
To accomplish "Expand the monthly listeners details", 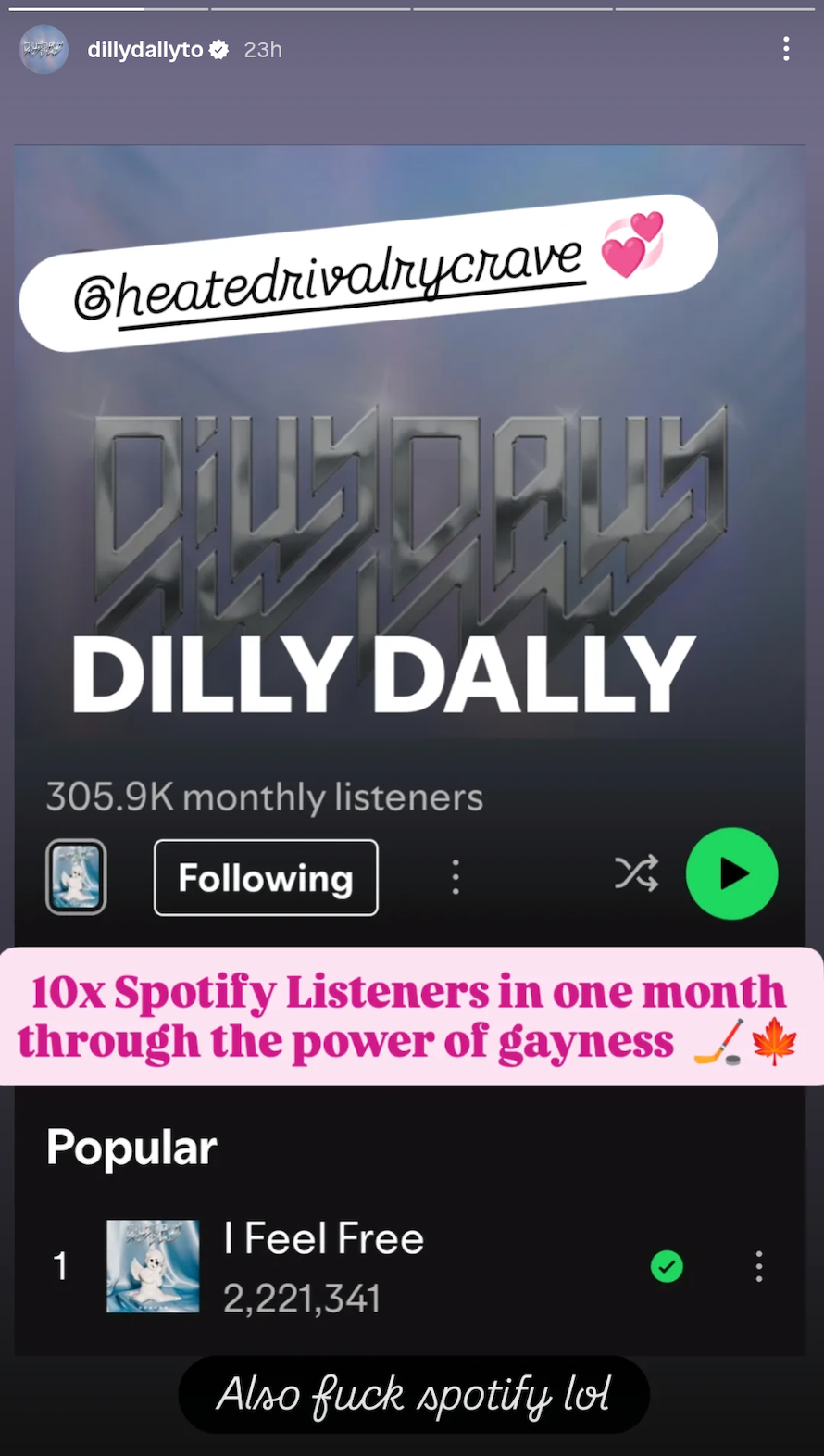I will tap(264, 796).
